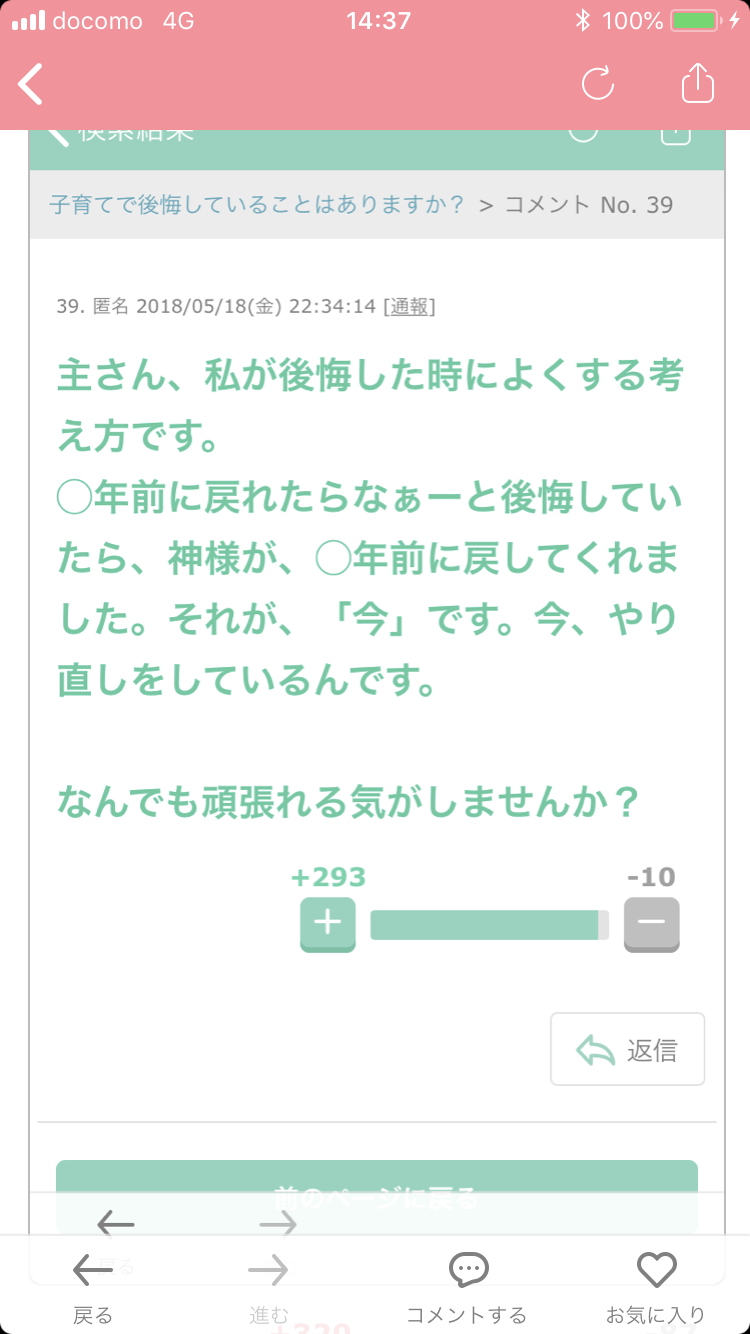Tap the back chevron in pink header
The image size is (750, 1334).
coord(31,84)
